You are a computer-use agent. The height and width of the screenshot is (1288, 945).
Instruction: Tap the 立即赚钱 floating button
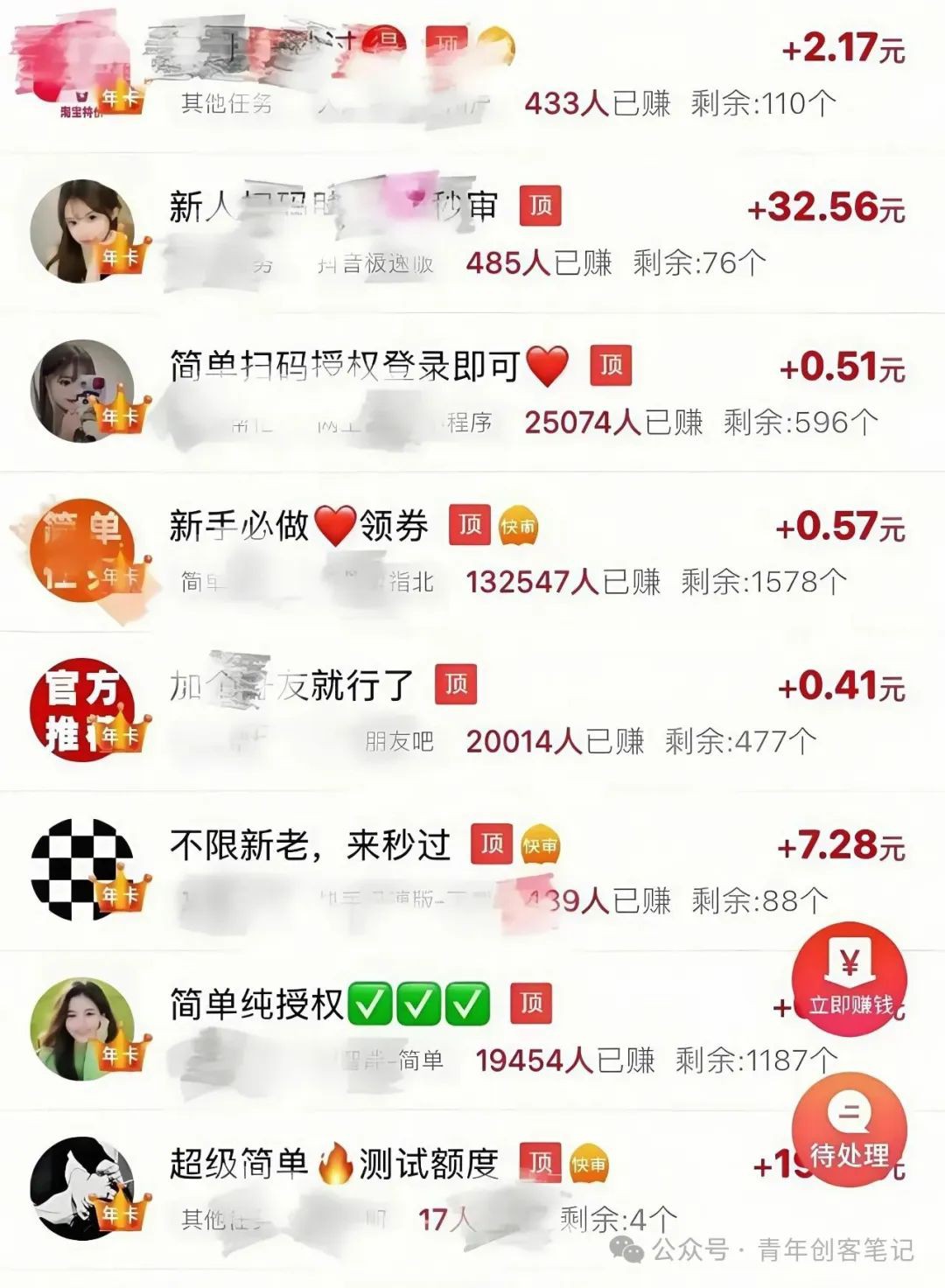pos(849,980)
